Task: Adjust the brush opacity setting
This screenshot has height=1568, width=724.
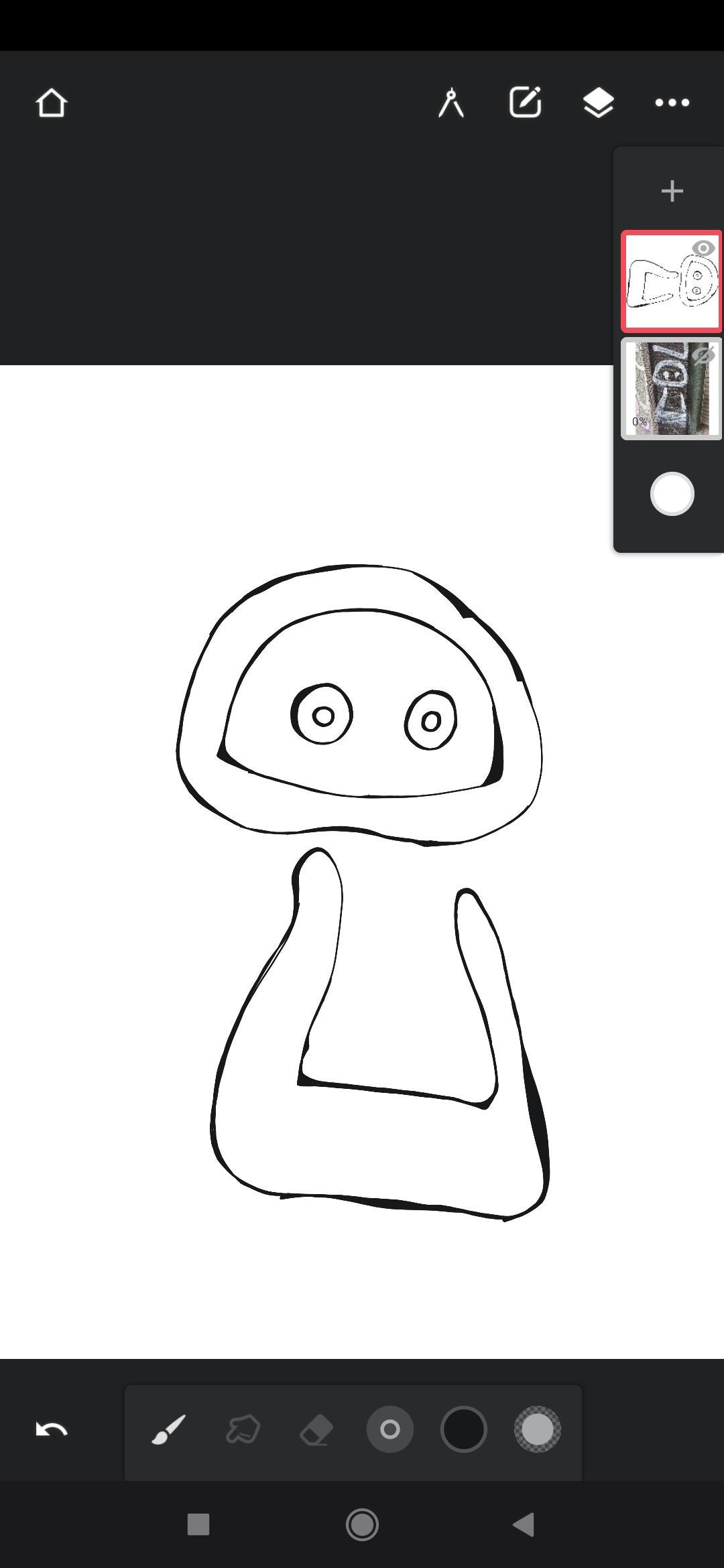Action: (537, 1429)
